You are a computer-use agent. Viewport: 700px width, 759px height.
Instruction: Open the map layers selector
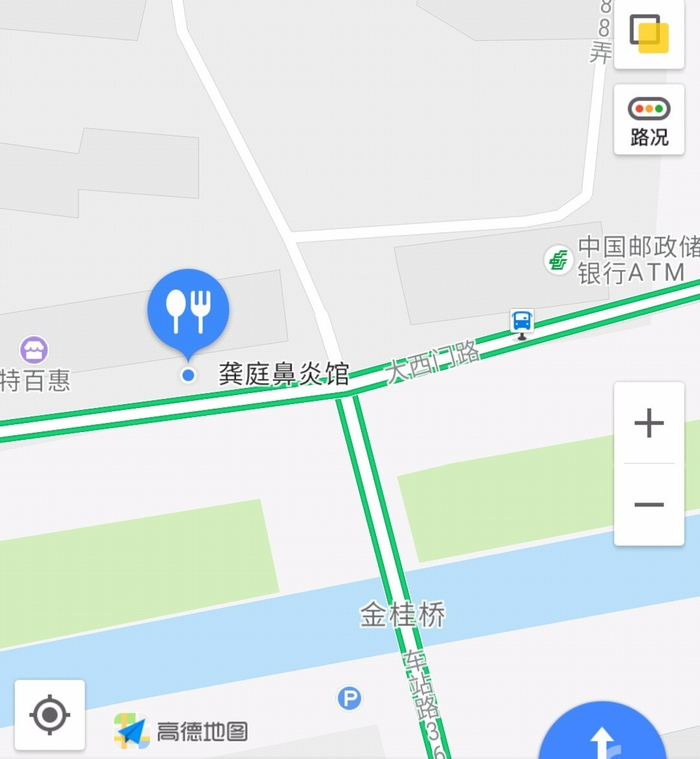649,35
